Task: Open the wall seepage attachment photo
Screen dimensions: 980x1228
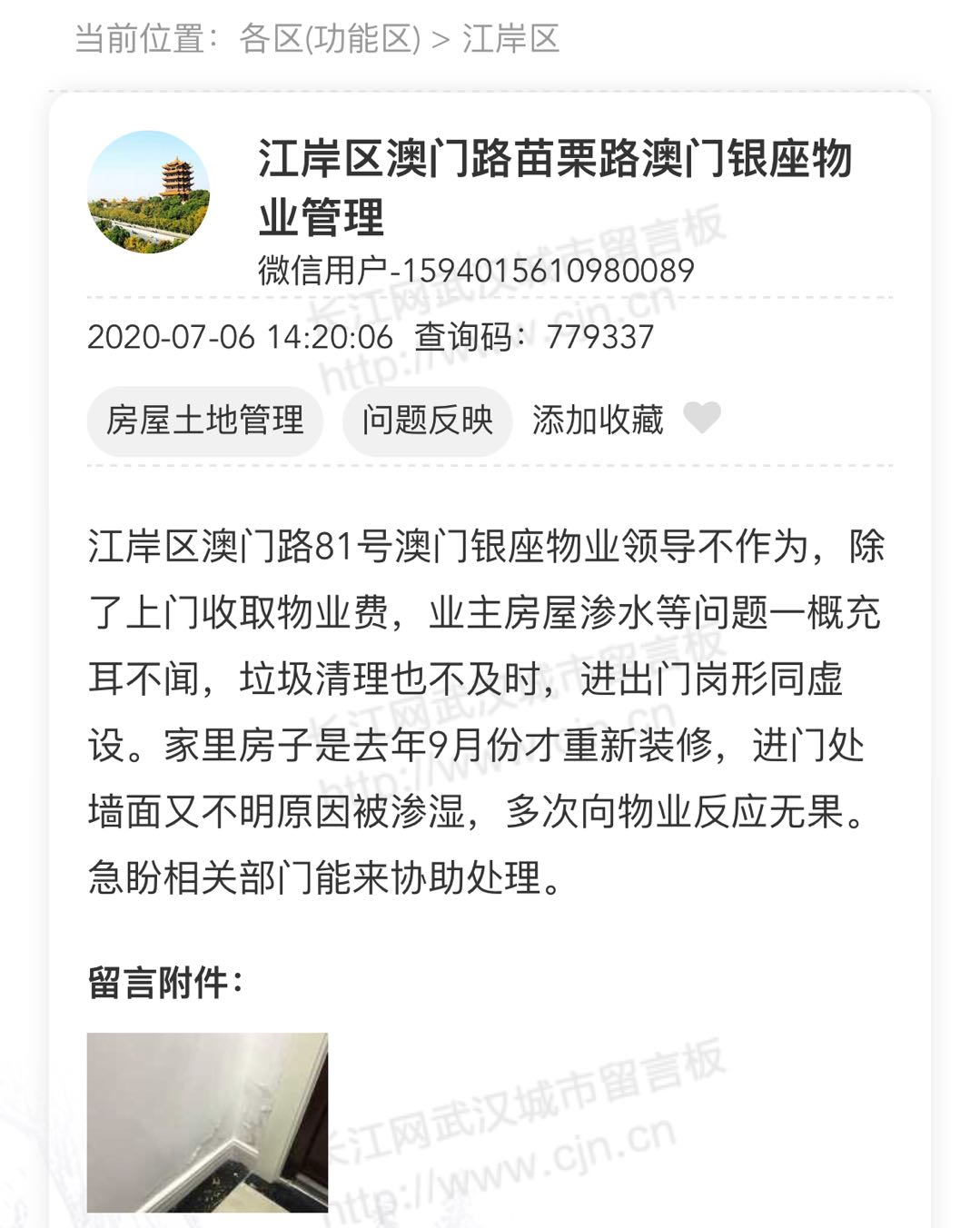Action: (207, 1122)
